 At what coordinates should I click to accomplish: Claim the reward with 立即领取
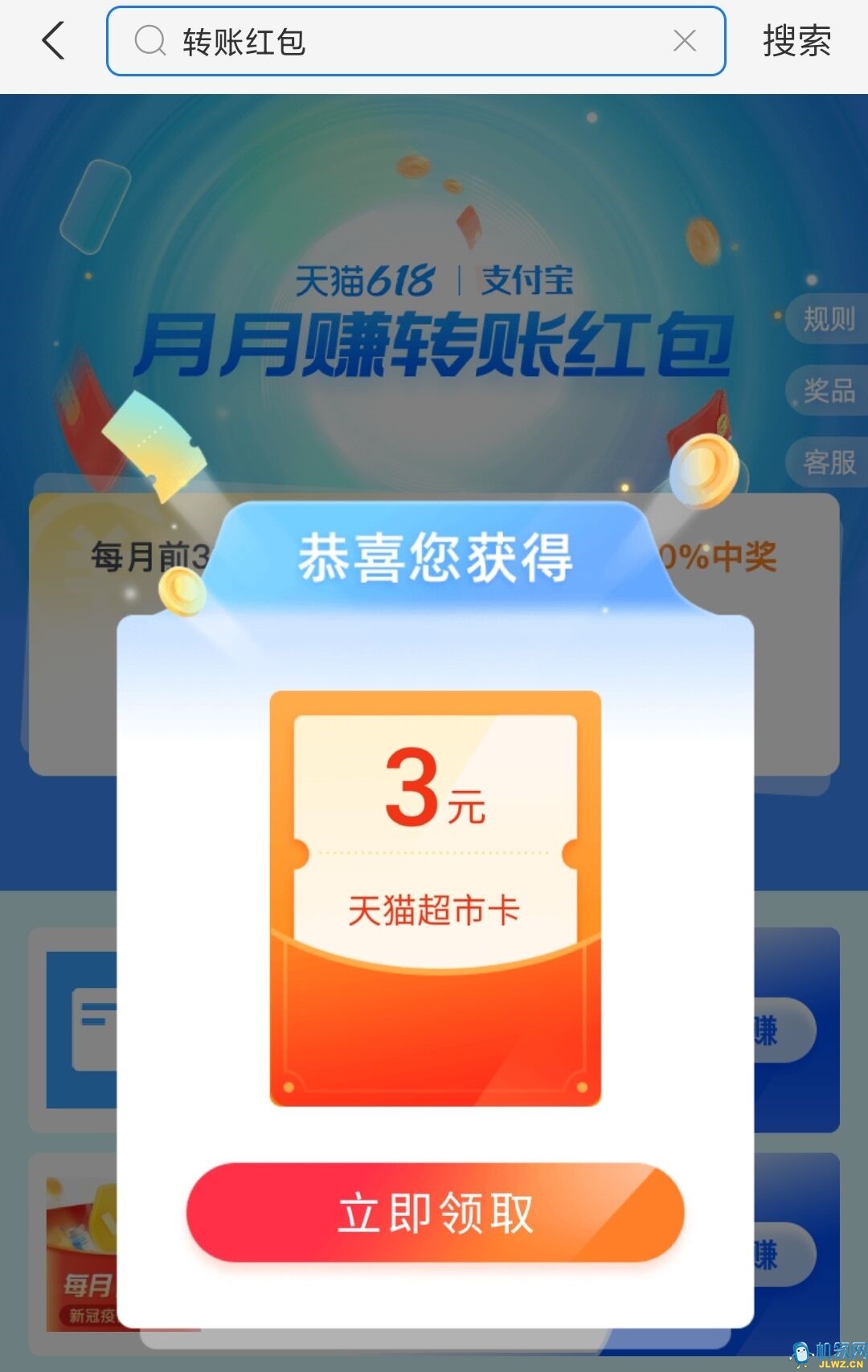435,1212
